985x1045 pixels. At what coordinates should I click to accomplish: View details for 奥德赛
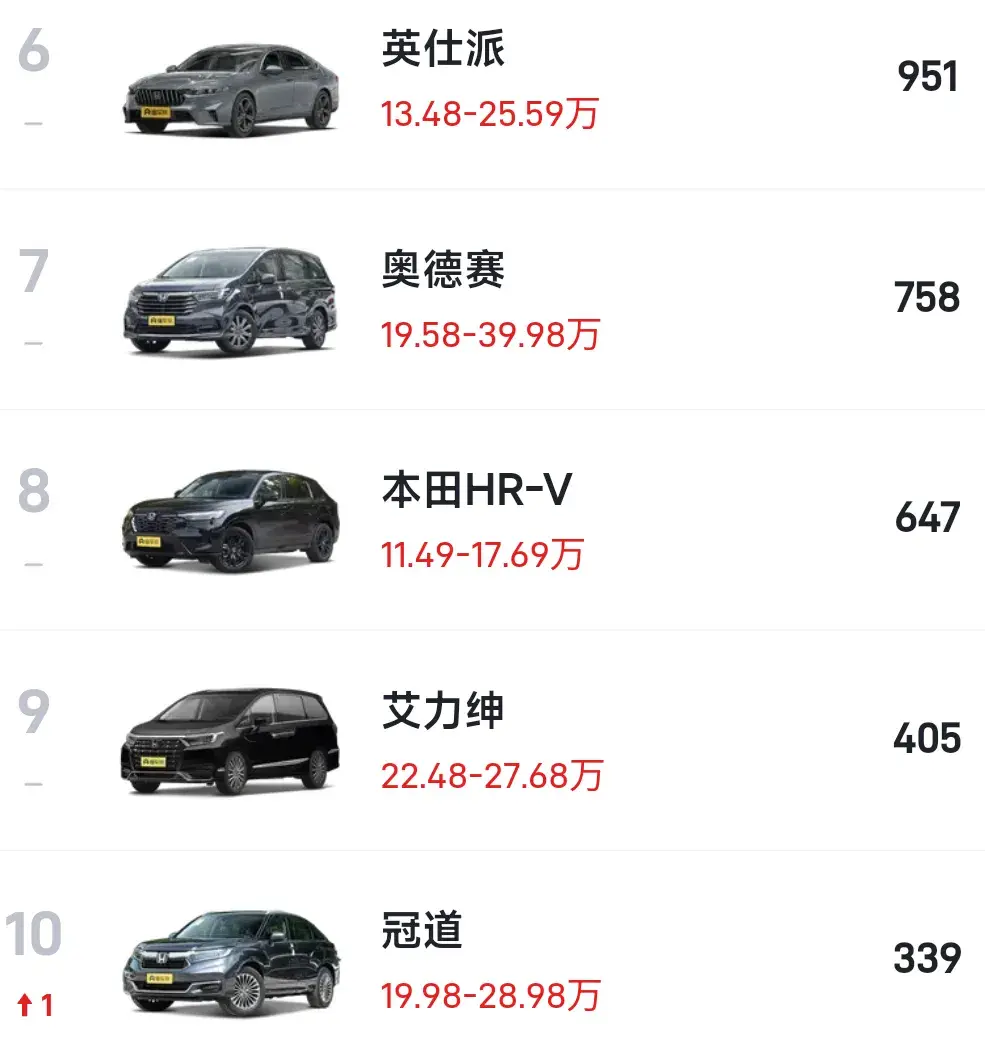point(443,271)
